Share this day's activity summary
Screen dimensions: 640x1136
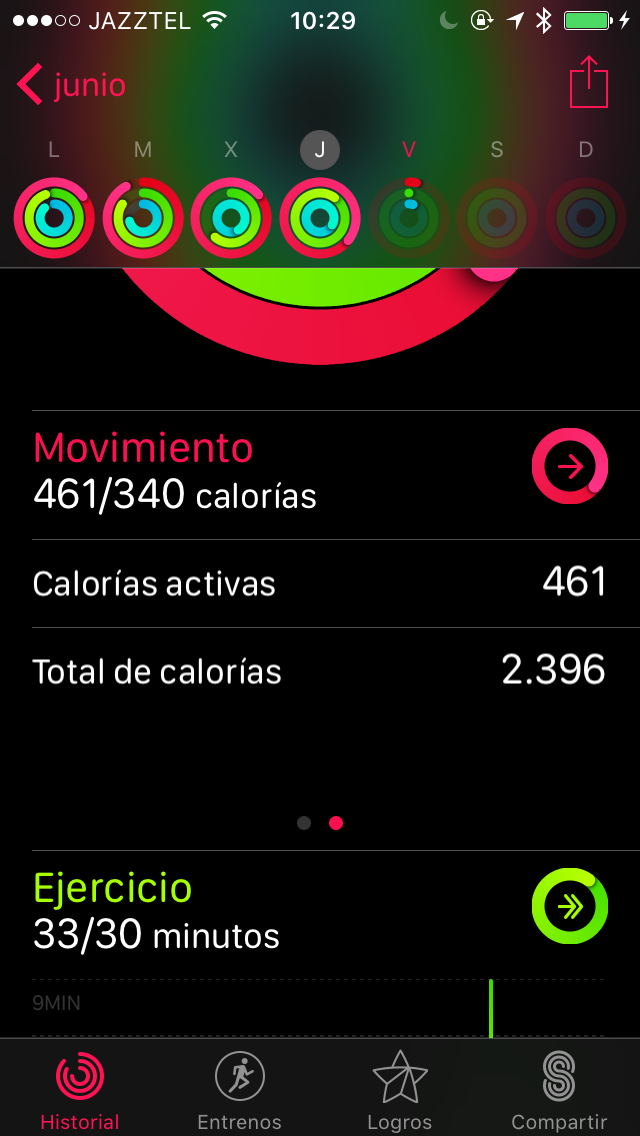point(589,82)
